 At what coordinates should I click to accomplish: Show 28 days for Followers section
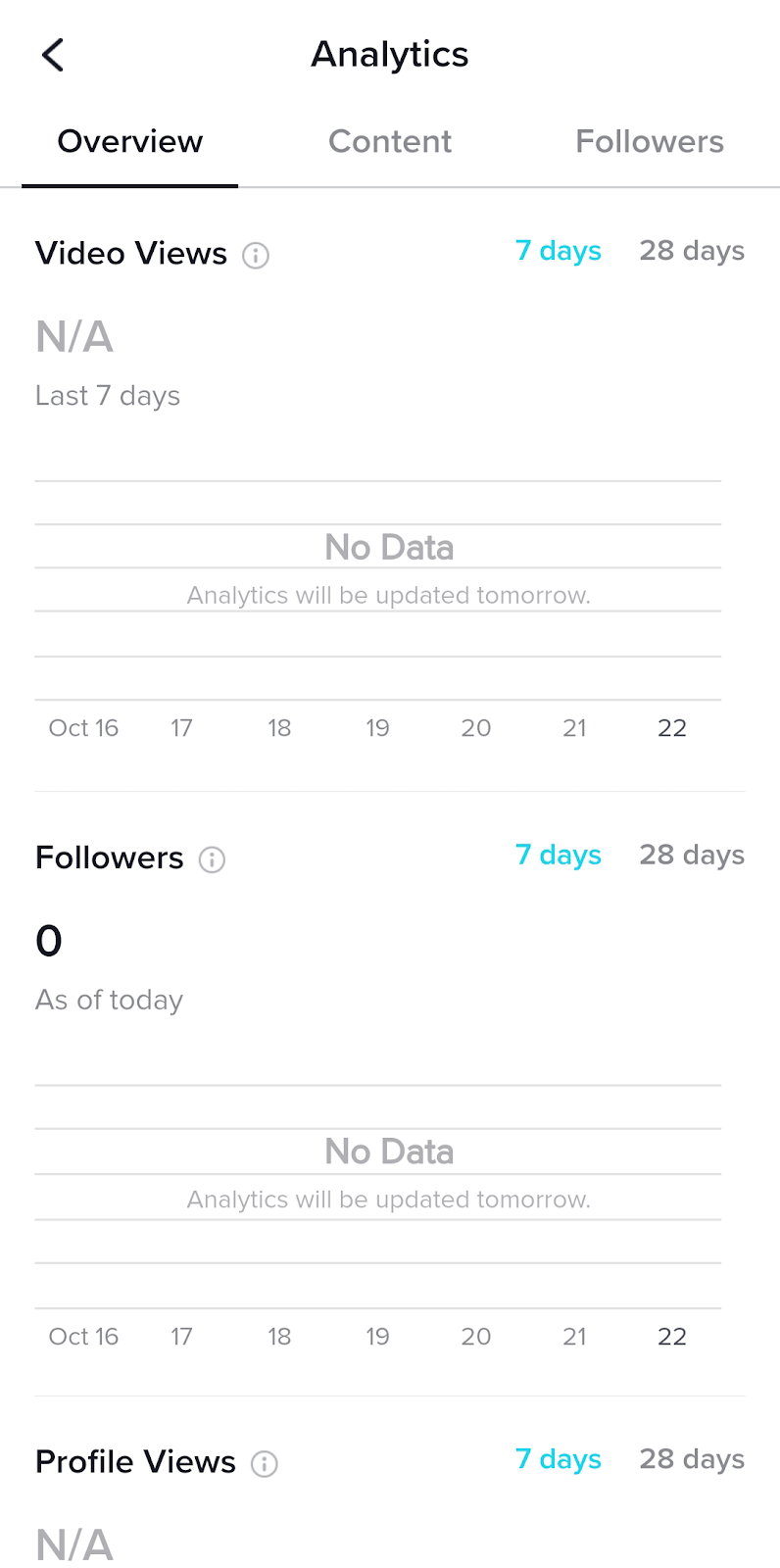point(692,856)
